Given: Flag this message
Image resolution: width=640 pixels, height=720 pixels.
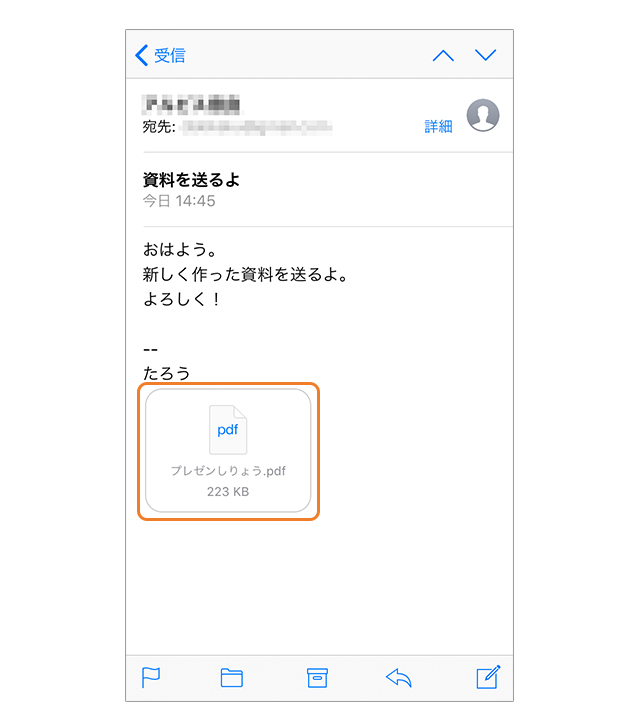Looking at the screenshot, I should [x=151, y=677].
